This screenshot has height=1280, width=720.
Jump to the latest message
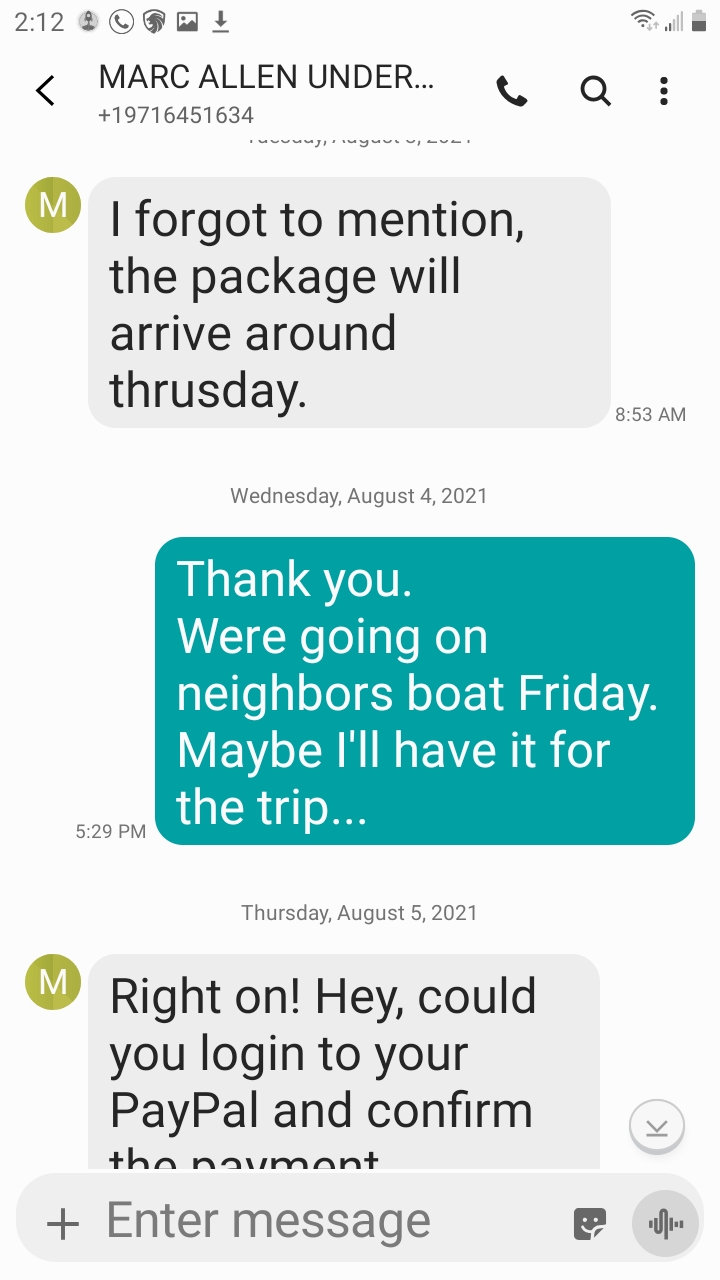[657, 1128]
